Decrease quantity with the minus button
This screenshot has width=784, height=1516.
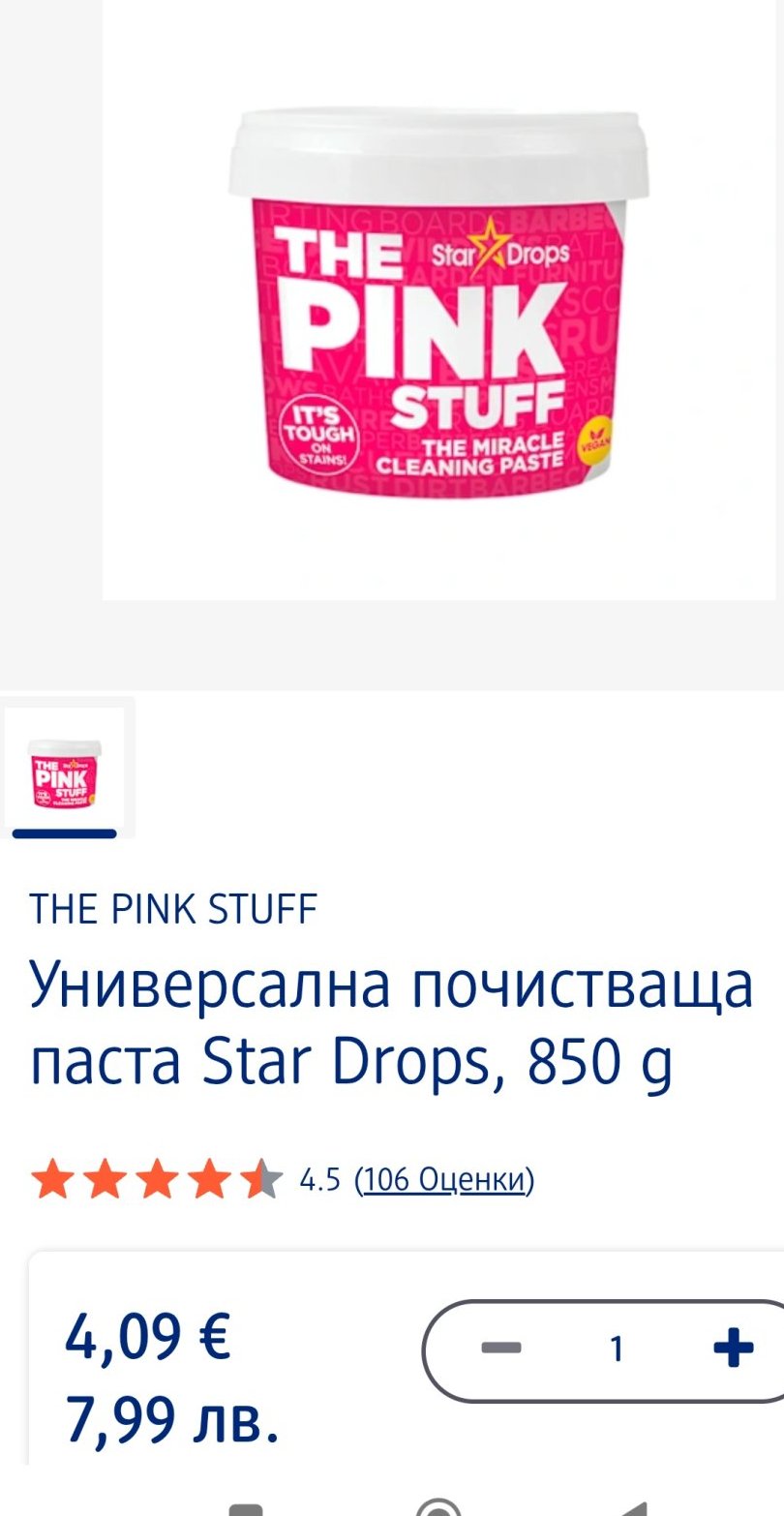(x=501, y=1348)
